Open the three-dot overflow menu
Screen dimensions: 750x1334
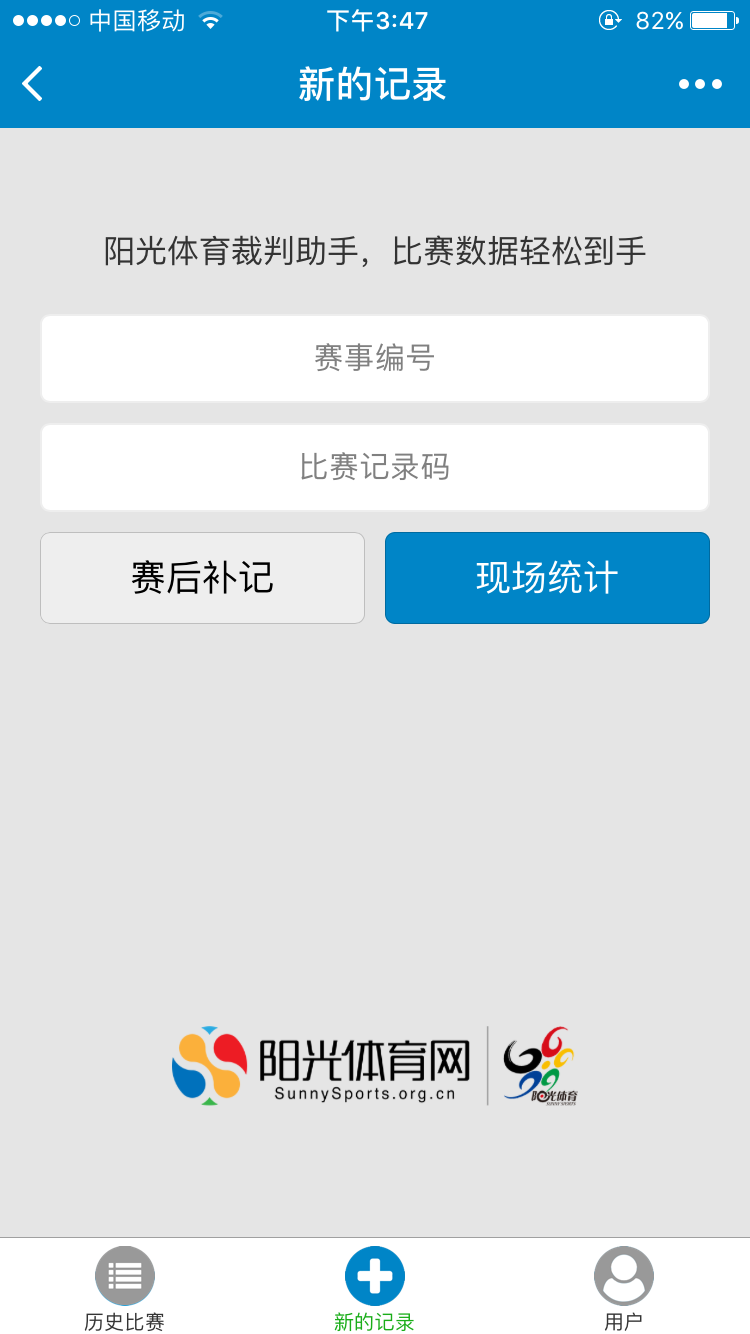point(700,84)
